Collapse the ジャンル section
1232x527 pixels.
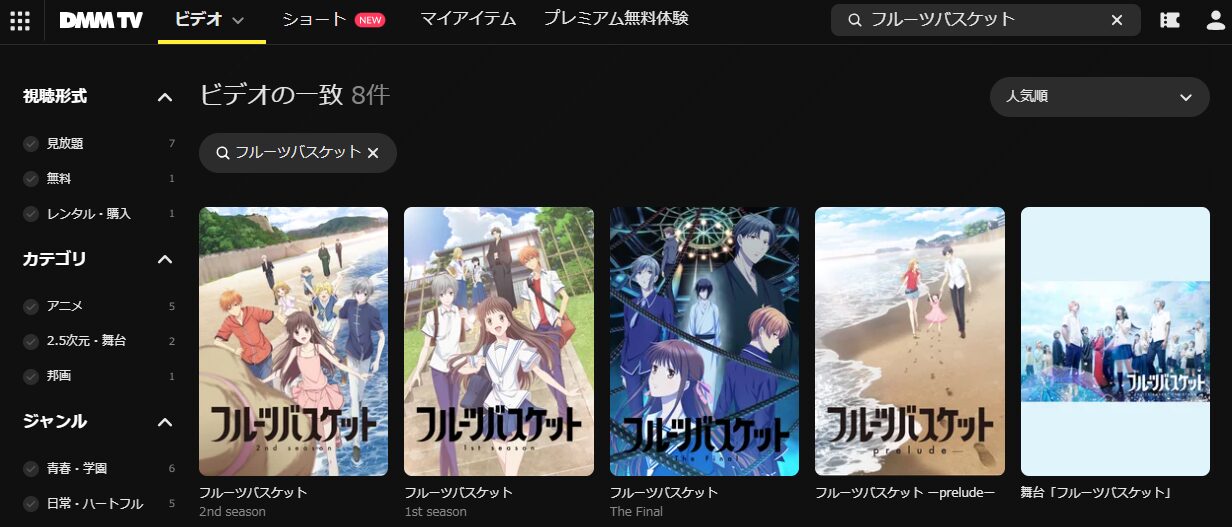pyautogui.click(x=165, y=422)
